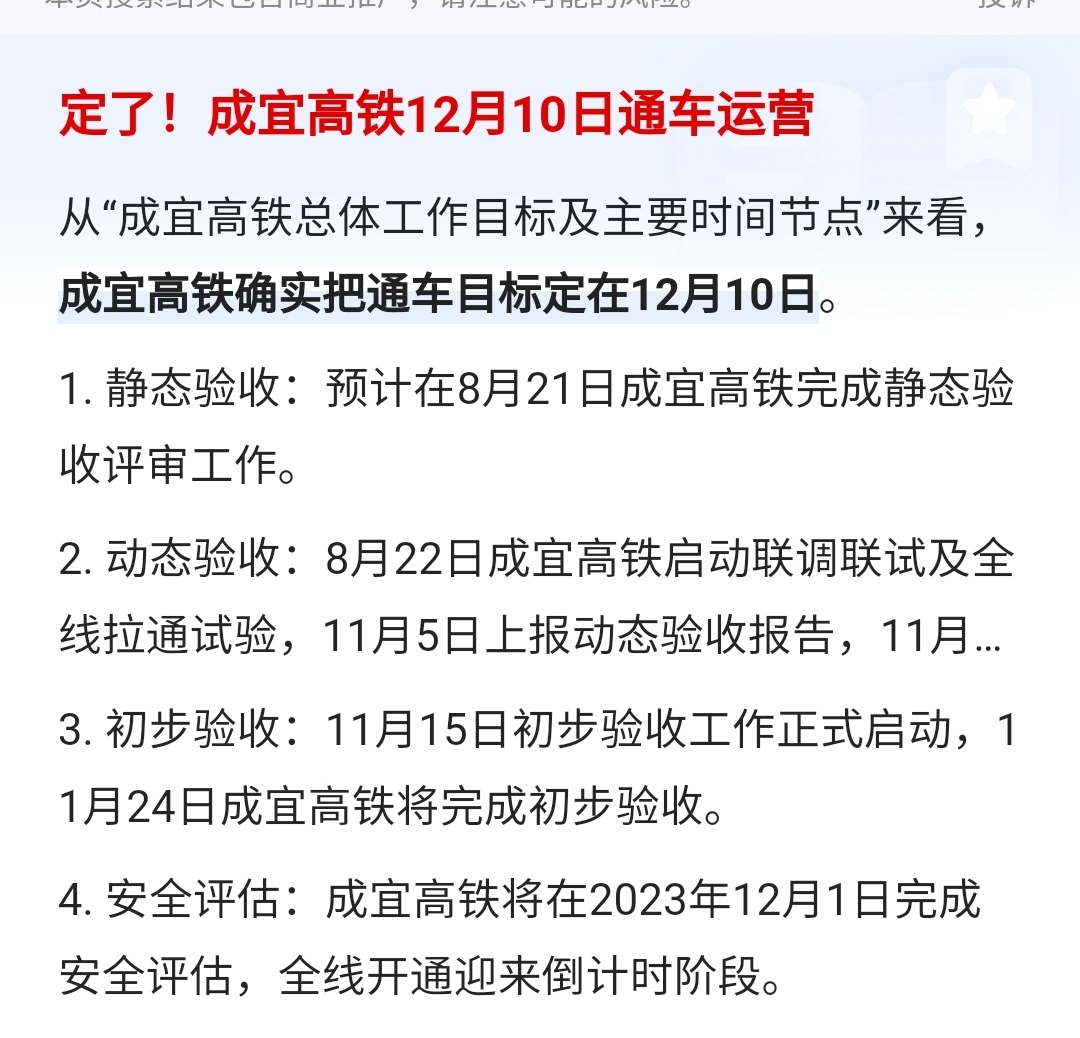Viewport: 1080px width, 1038px height.
Task: Open the 成宜高铁12月10日通车运营 result
Action: coord(435,116)
